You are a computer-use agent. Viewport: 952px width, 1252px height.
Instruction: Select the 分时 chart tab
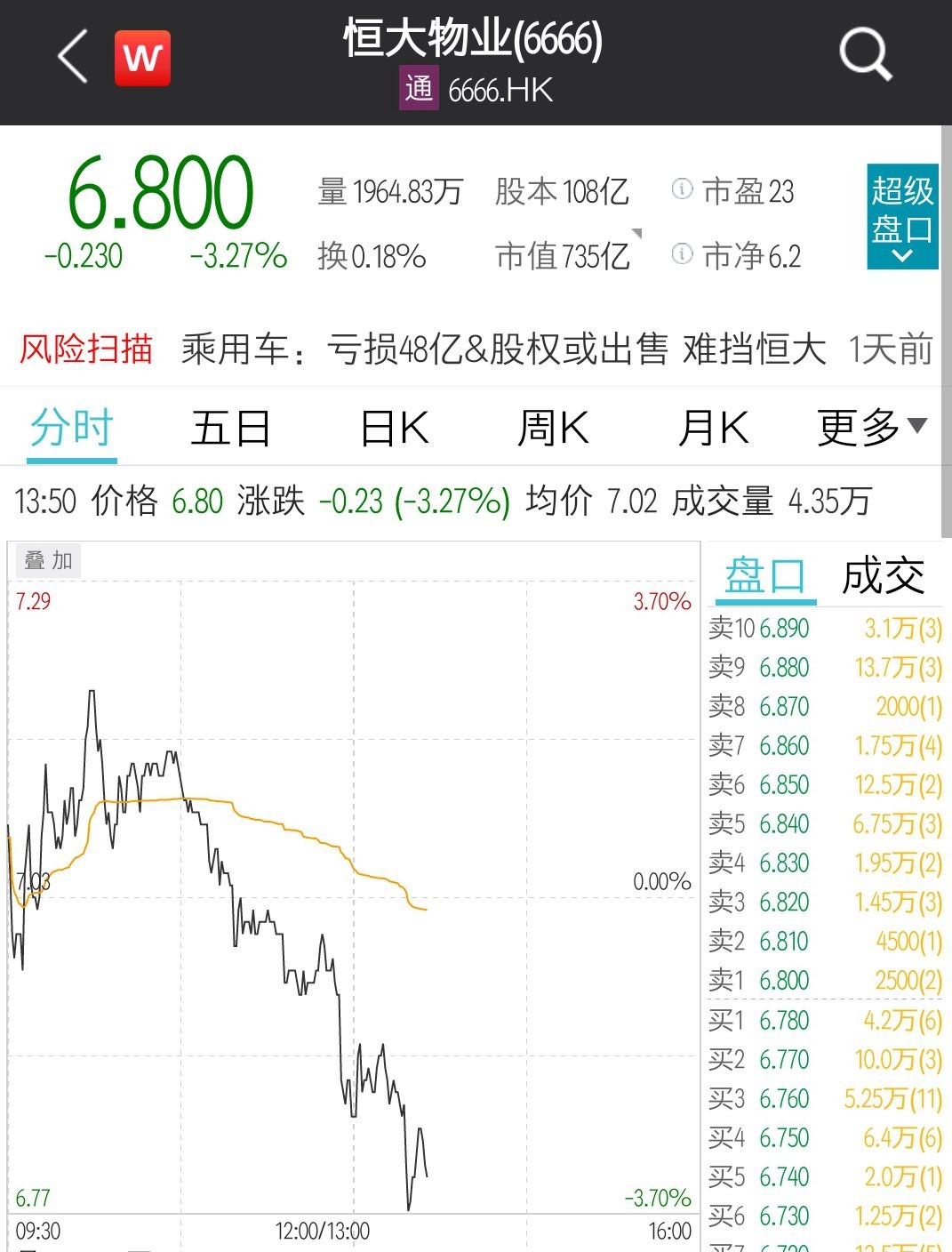(x=71, y=429)
